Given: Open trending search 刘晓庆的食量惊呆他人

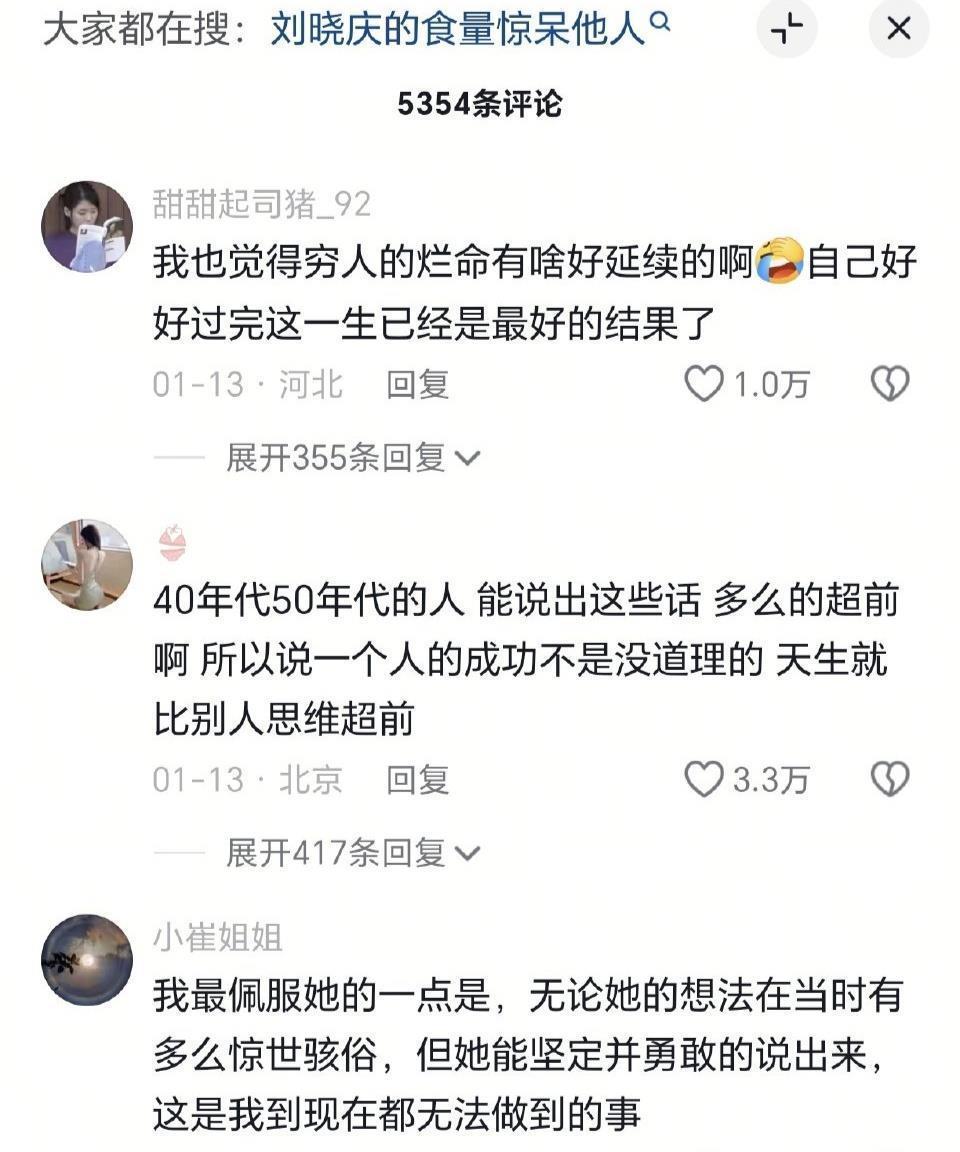Looking at the screenshot, I should [x=470, y=30].
